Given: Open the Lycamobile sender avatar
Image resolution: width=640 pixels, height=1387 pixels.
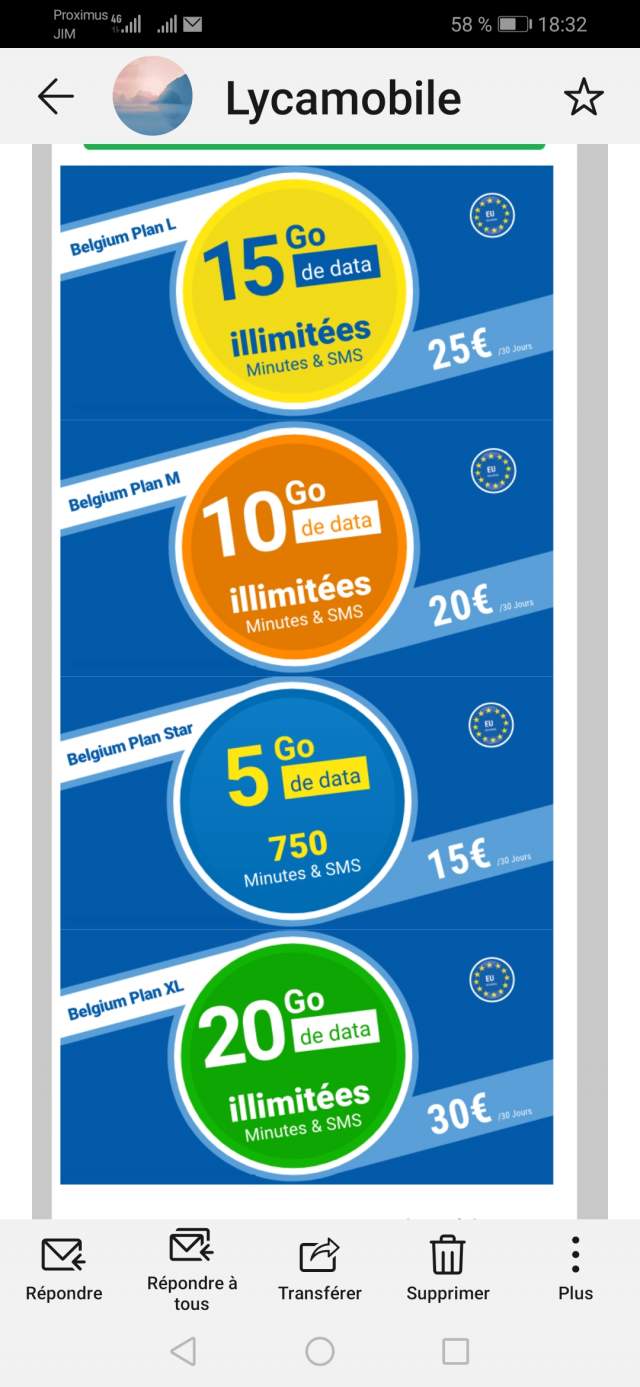Looking at the screenshot, I should pos(152,97).
